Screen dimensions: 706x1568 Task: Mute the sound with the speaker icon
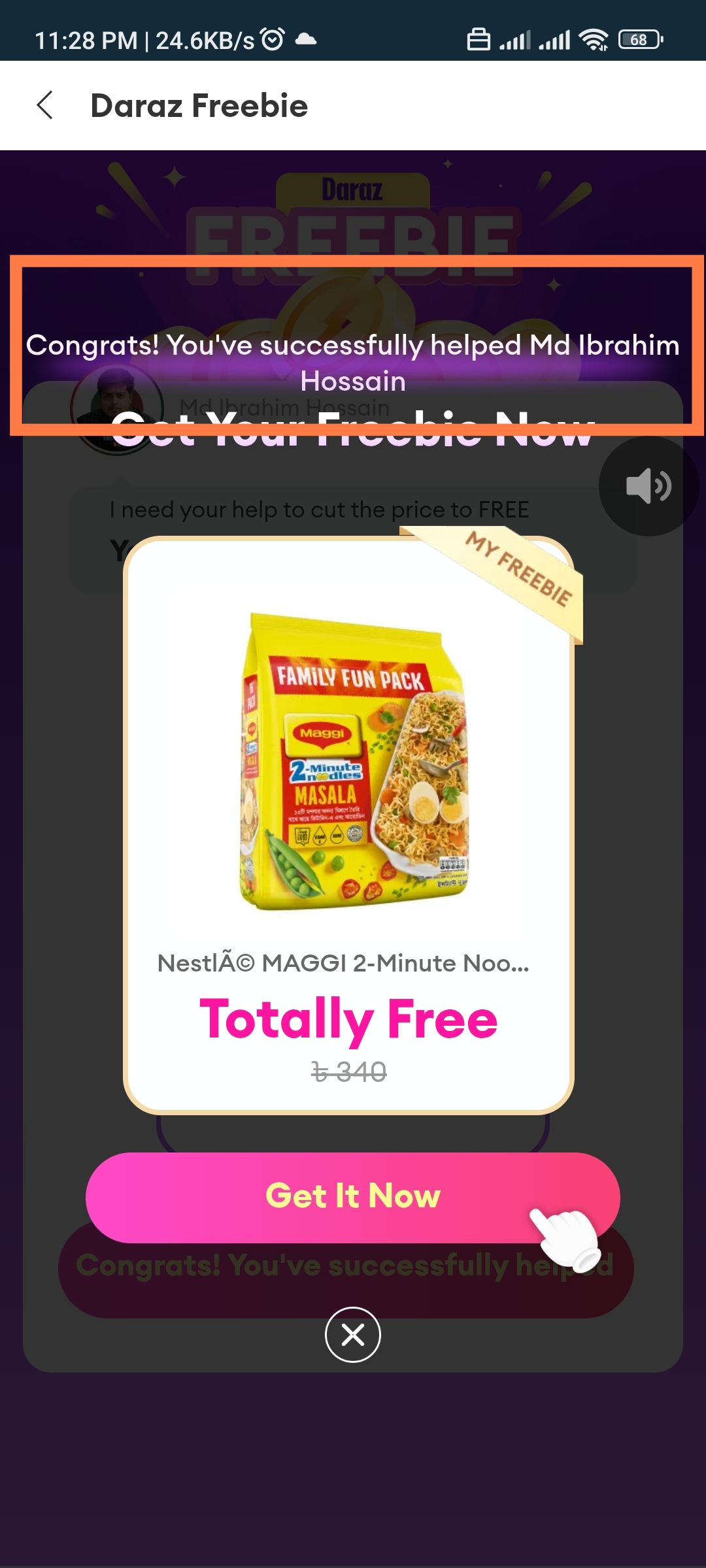pyautogui.click(x=648, y=486)
